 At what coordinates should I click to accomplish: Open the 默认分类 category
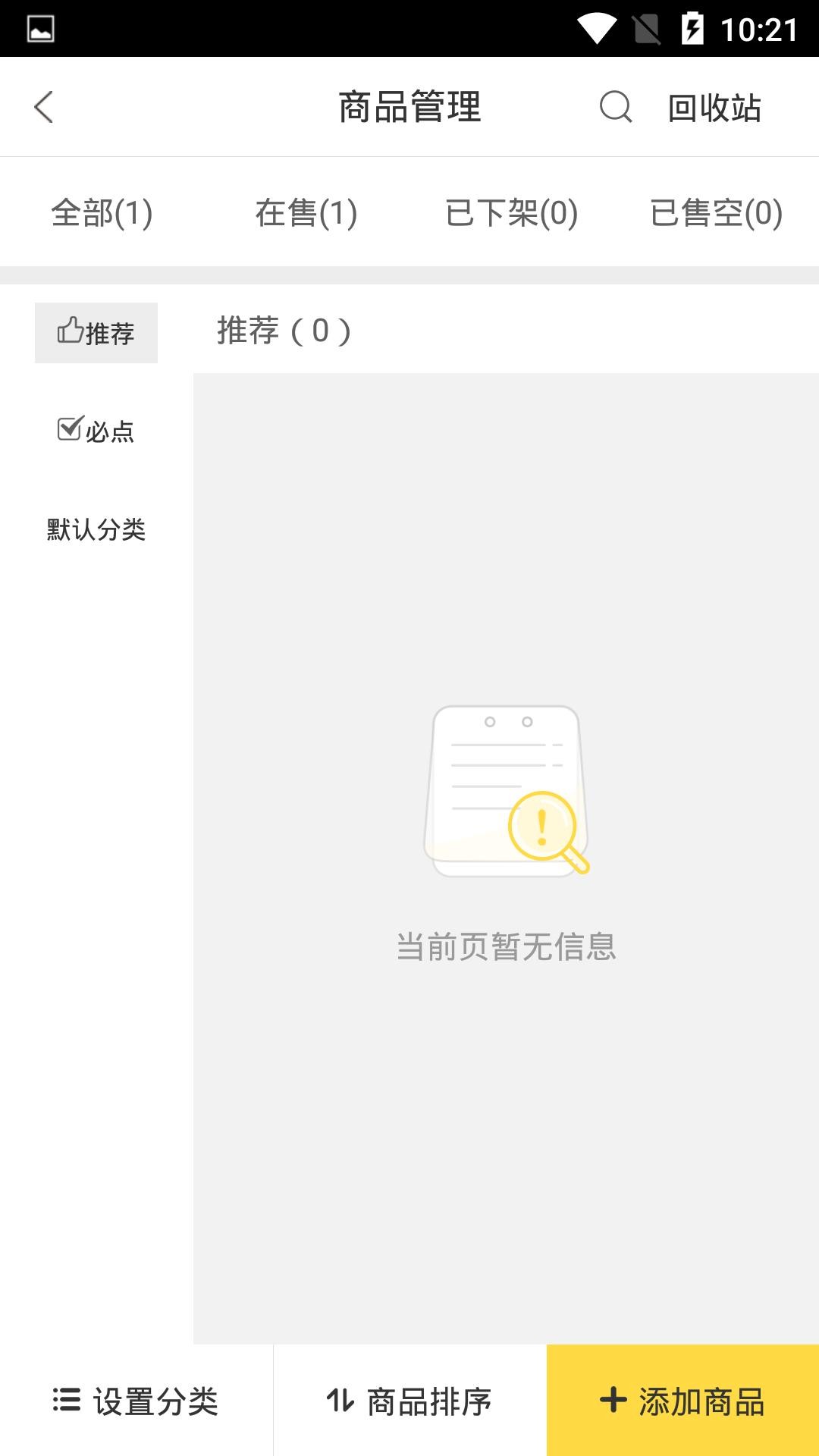(96, 529)
